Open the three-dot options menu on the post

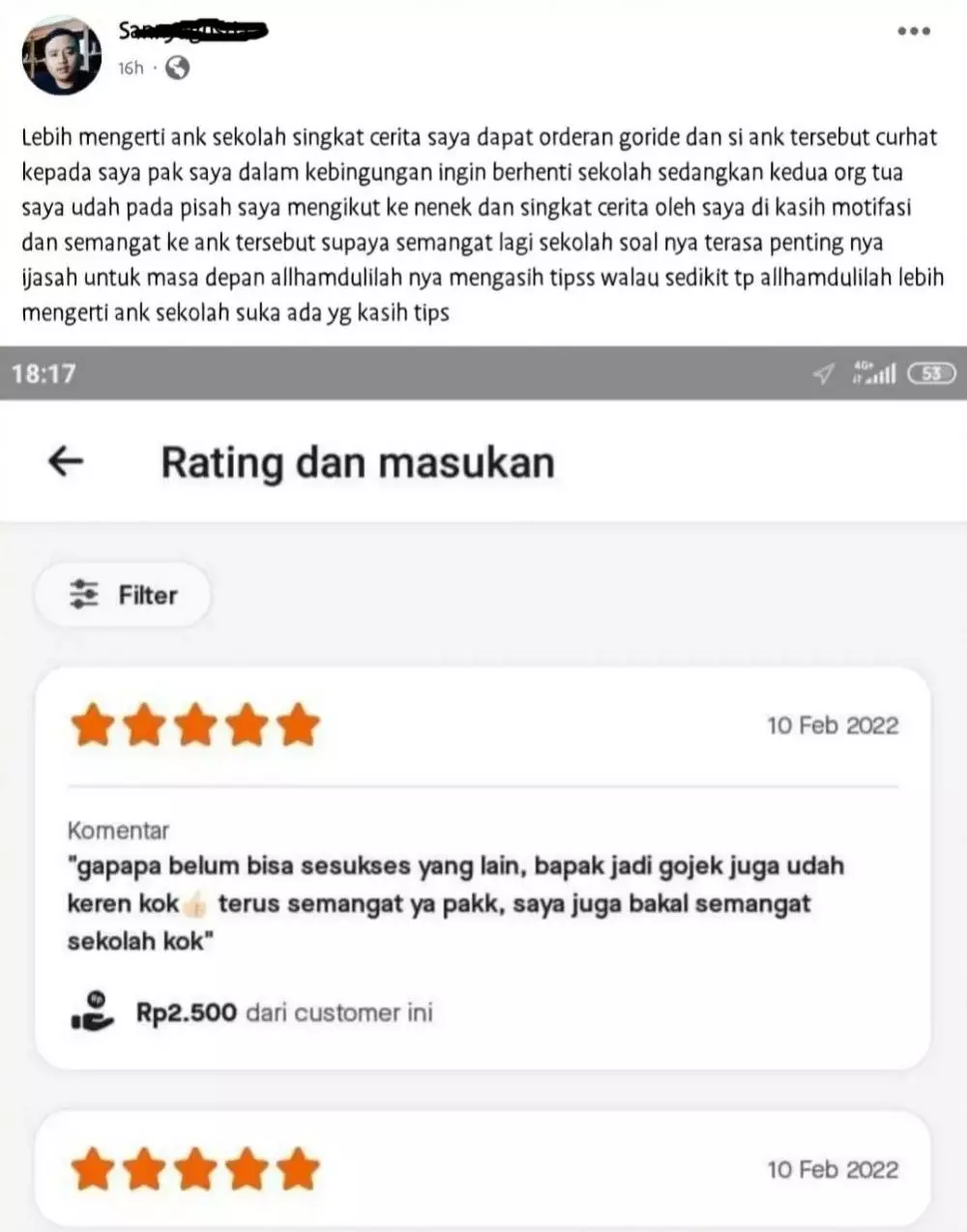click(912, 32)
